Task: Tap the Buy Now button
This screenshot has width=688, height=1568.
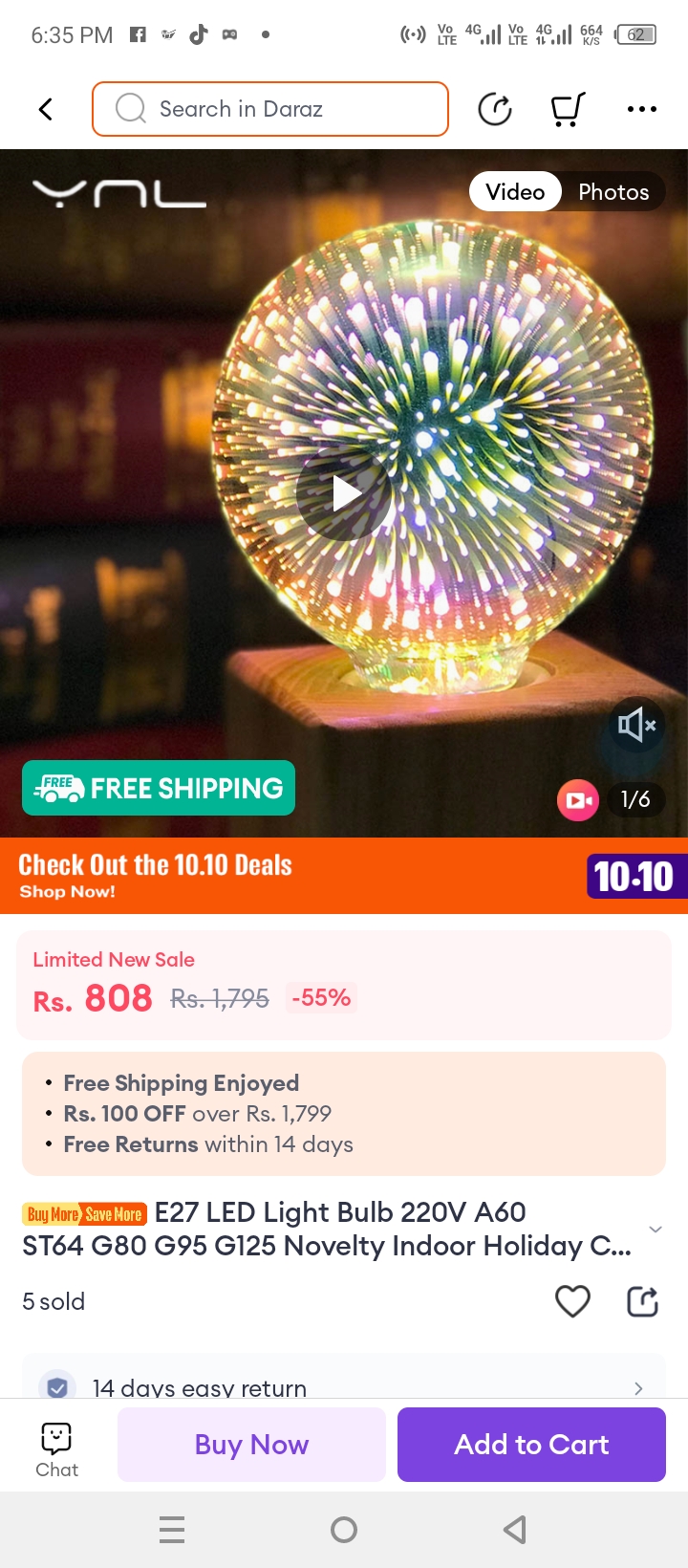Action: pyautogui.click(x=251, y=1445)
